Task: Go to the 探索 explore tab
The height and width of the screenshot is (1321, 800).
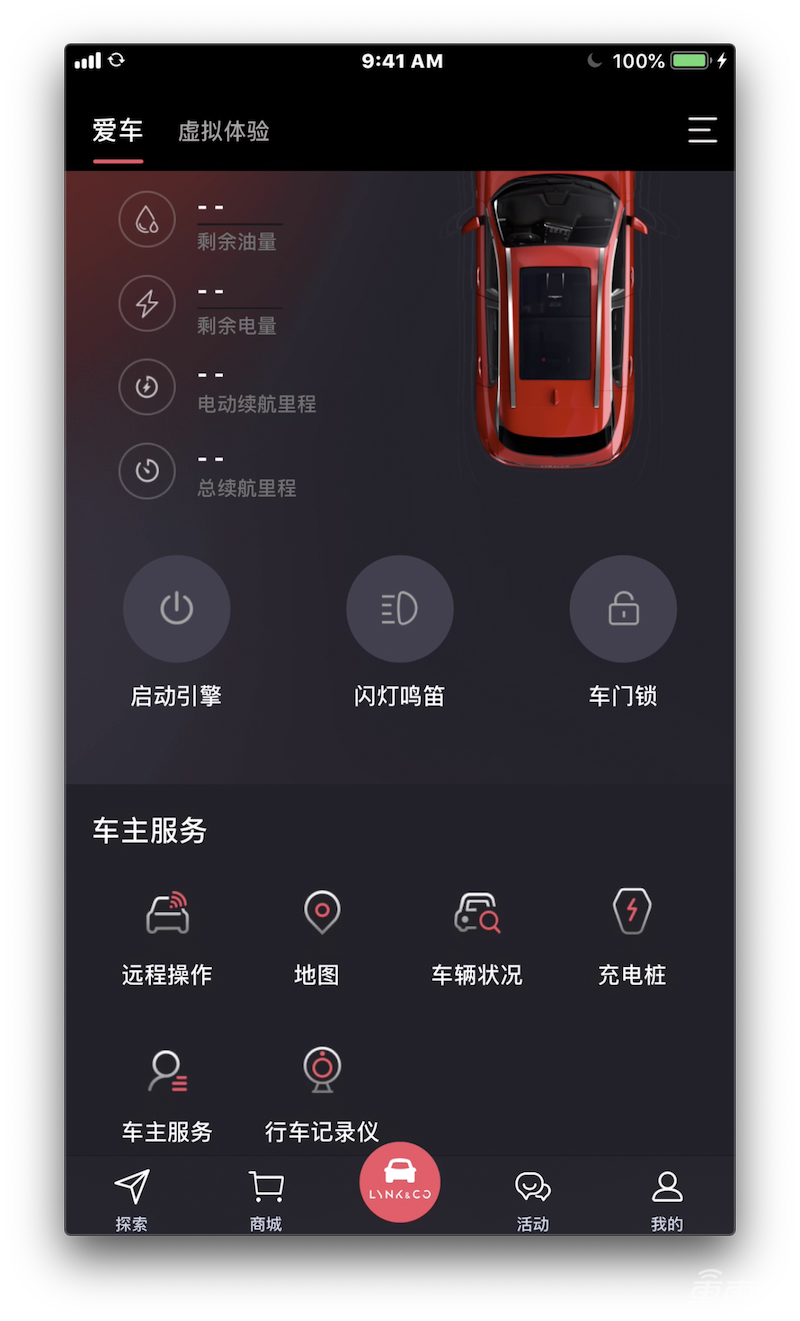Action: click(132, 1198)
